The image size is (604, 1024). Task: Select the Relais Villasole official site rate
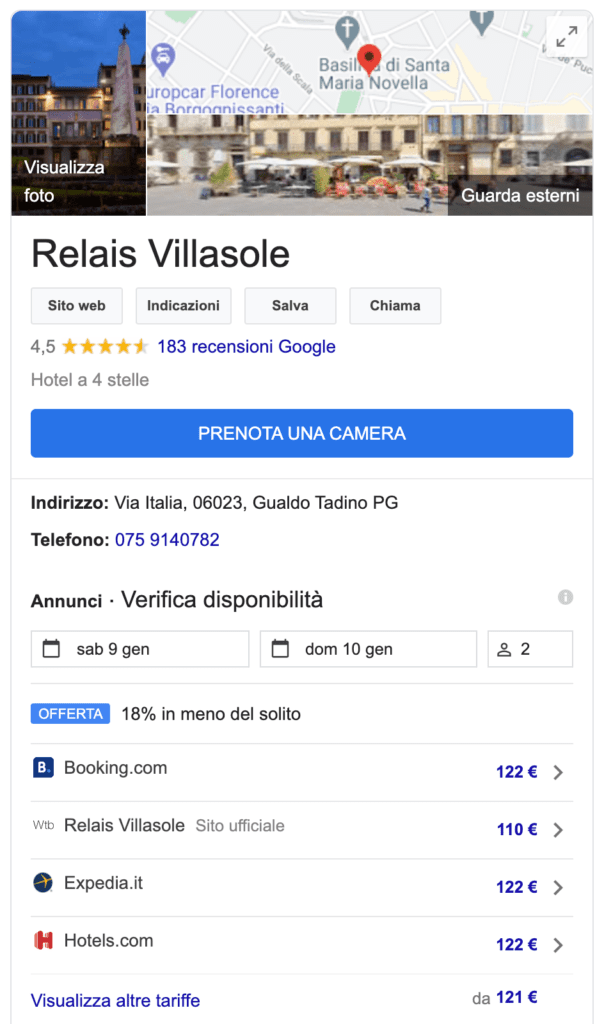pyautogui.click(x=302, y=829)
